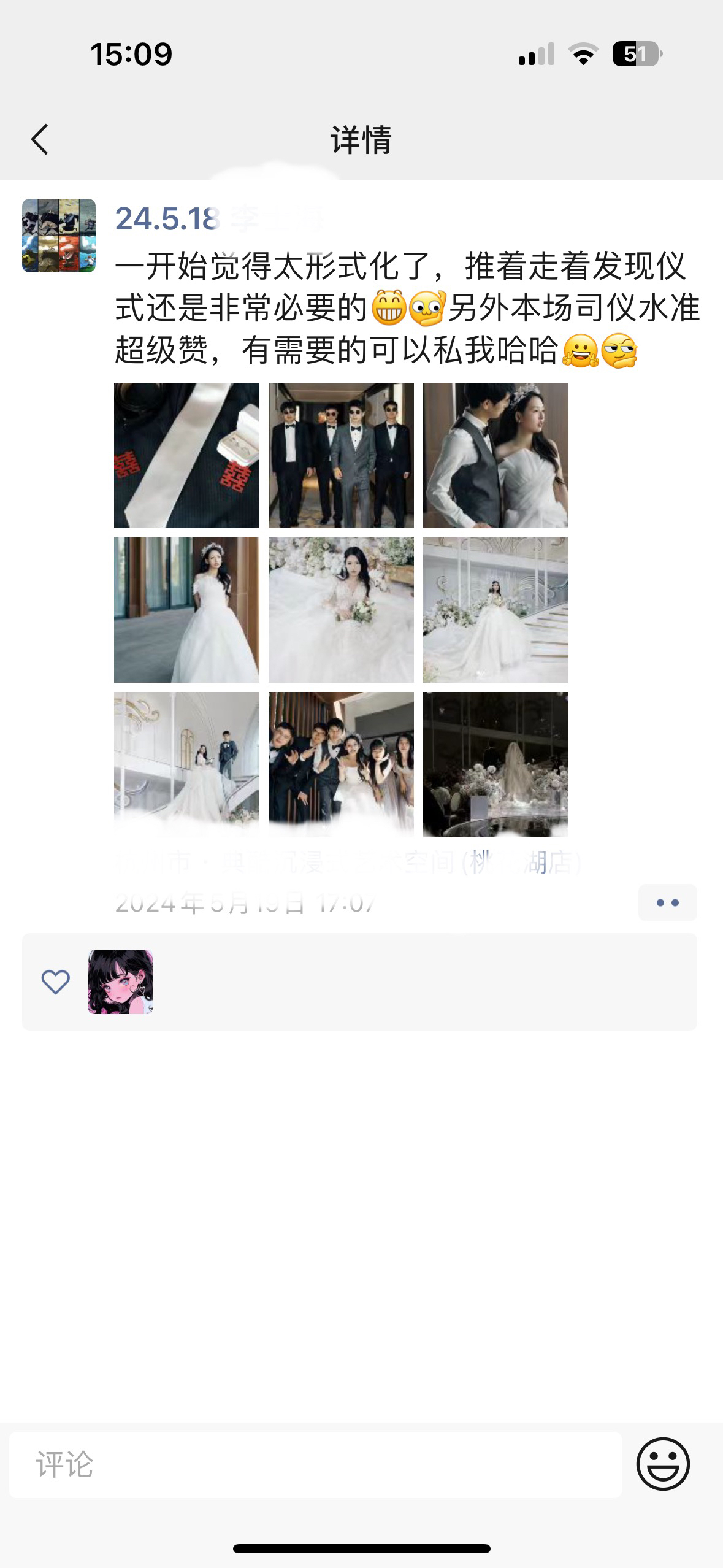View the bride standing by the window photo

point(186,610)
